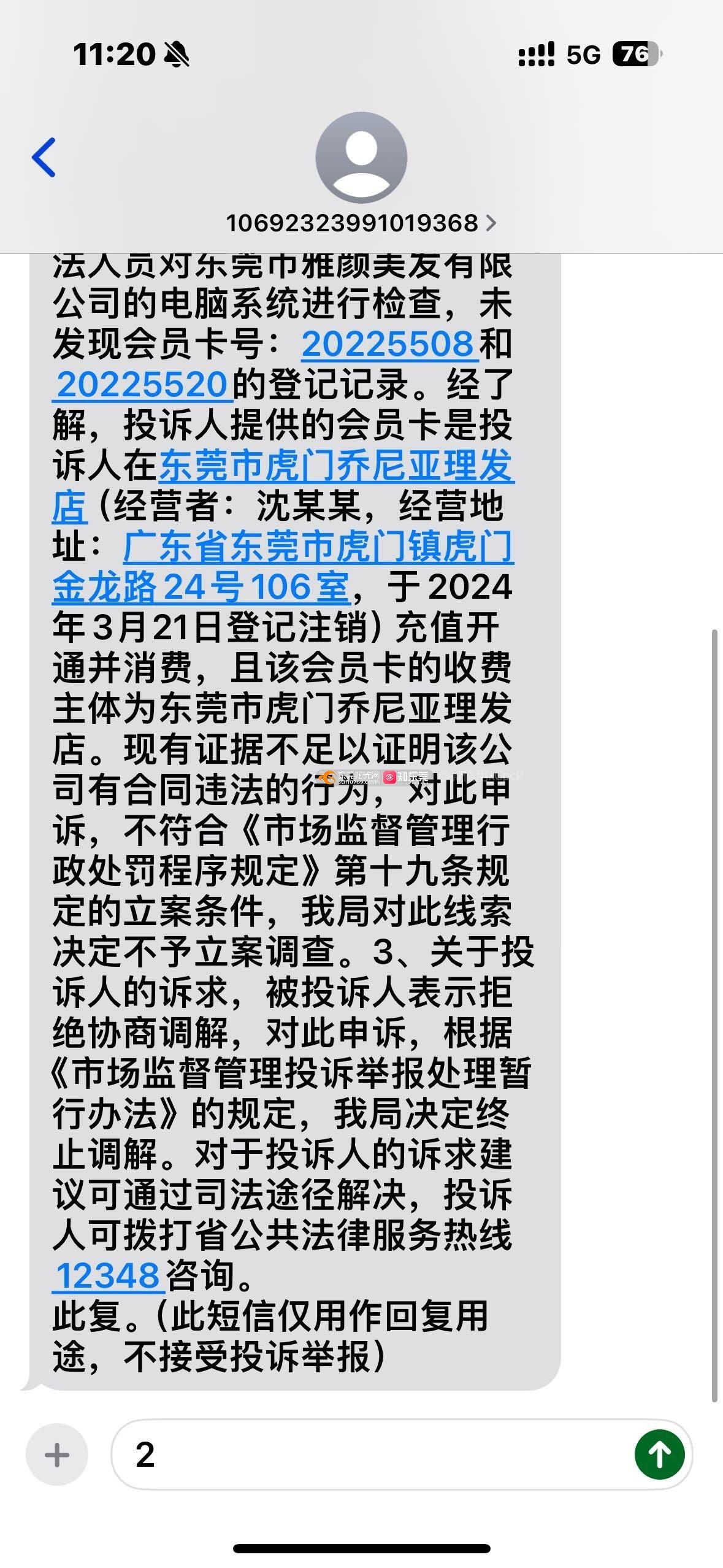Open the 东莞市虎门乔尼亚理发店 link
The image size is (723, 1568).
point(336,466)
